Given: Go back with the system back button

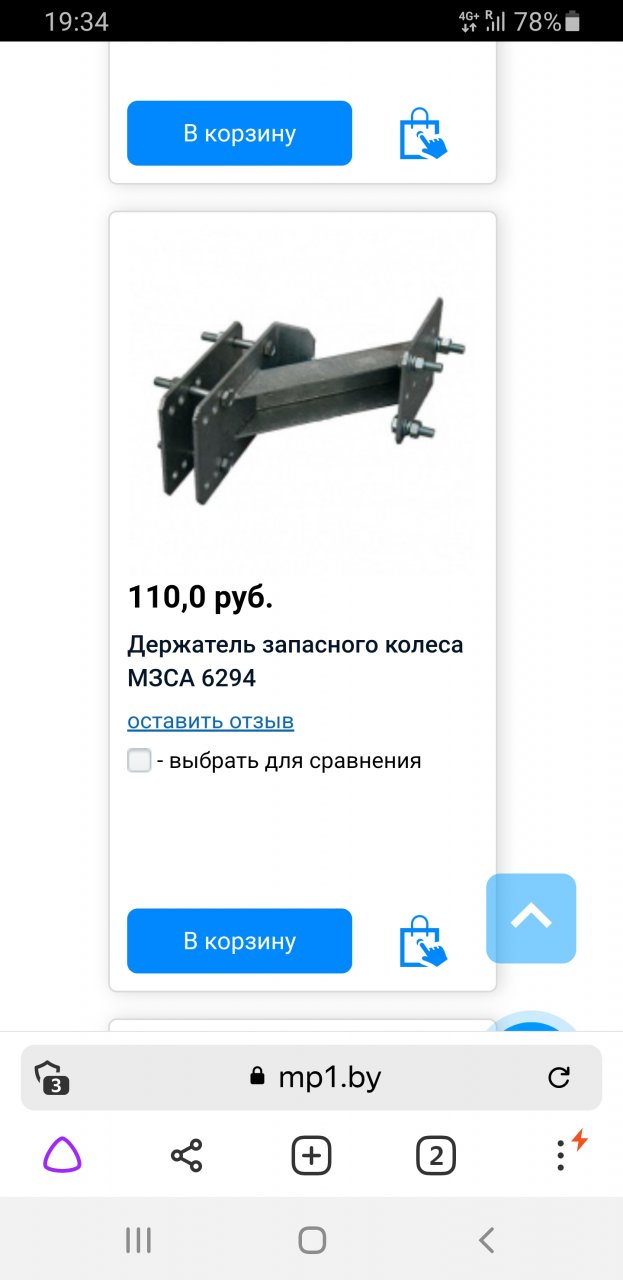Looking at the screenshot, I should click(486, 1241).
